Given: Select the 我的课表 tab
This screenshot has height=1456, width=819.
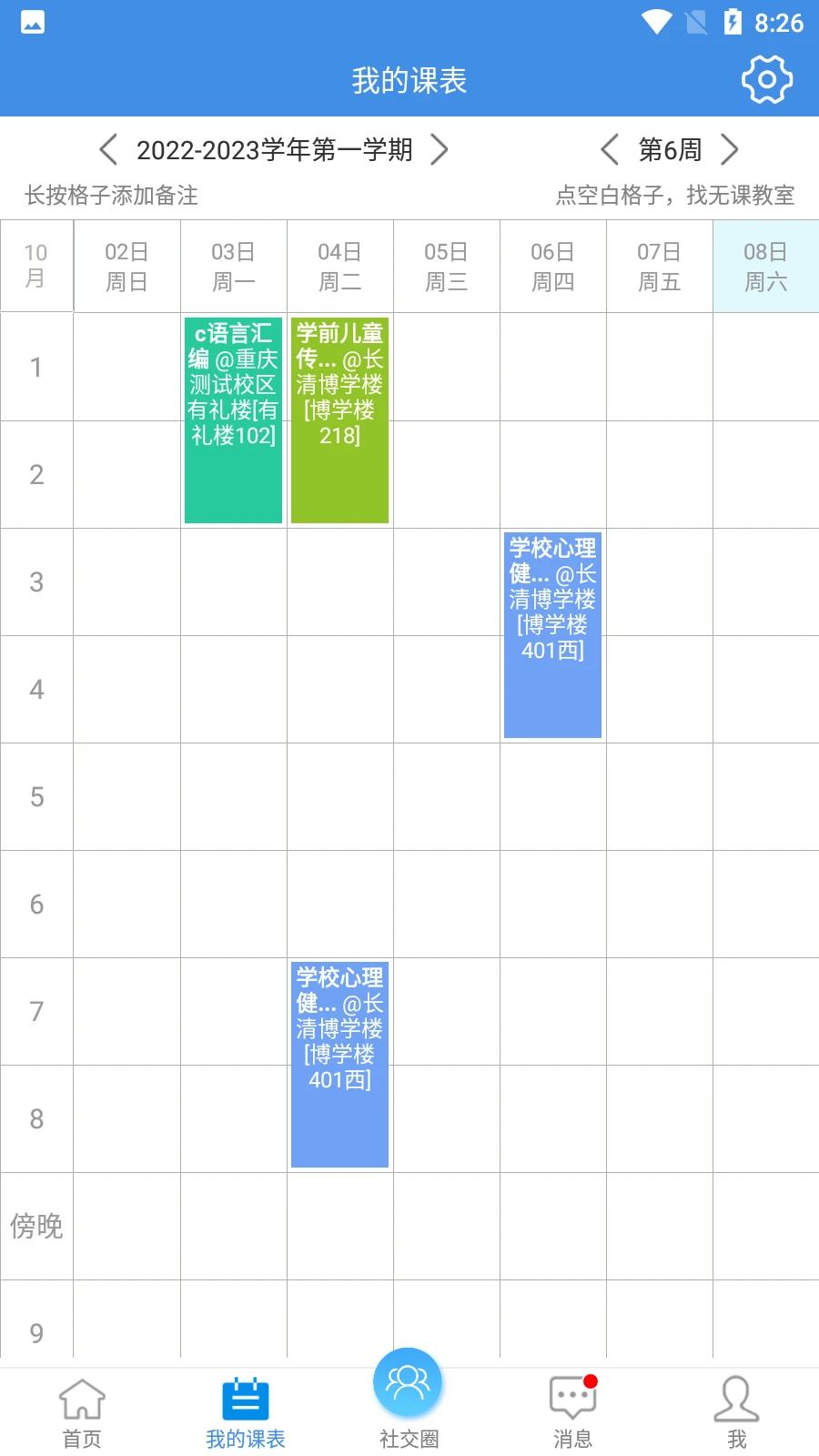Looking at the screenshot, I should point(246,1411).
